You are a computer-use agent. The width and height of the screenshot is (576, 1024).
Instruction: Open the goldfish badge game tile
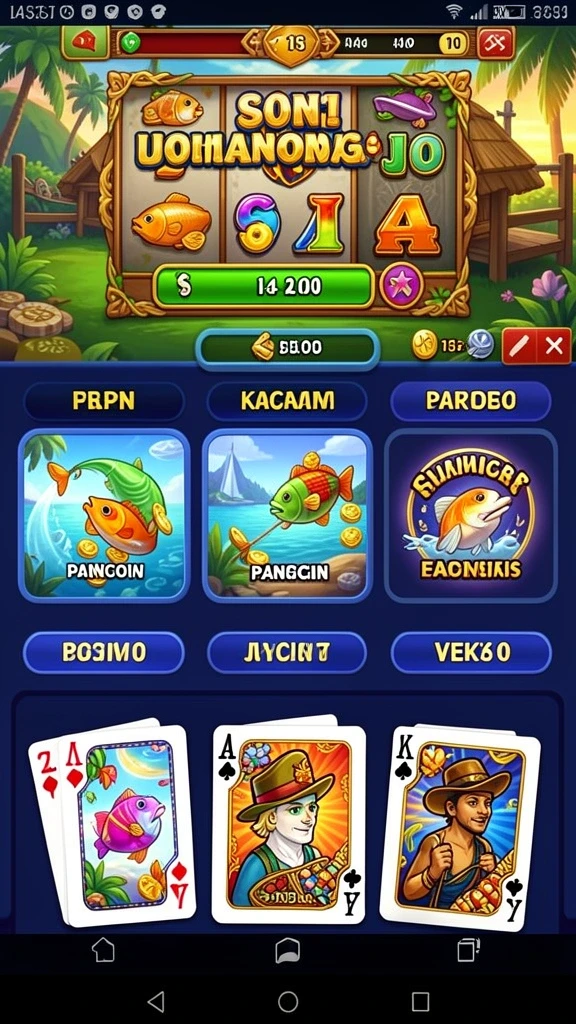(471, 515)
